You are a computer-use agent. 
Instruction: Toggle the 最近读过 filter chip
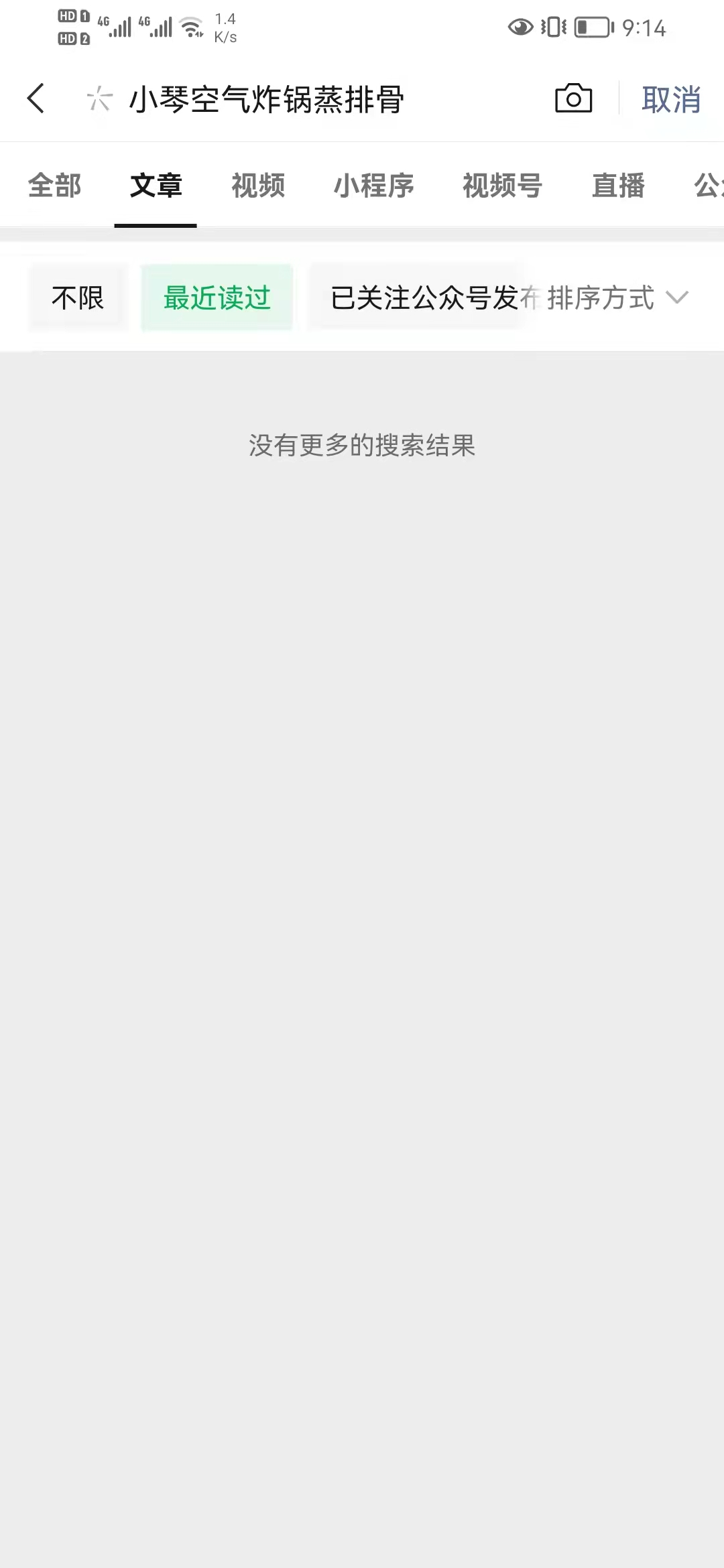[x=217, y=298]
